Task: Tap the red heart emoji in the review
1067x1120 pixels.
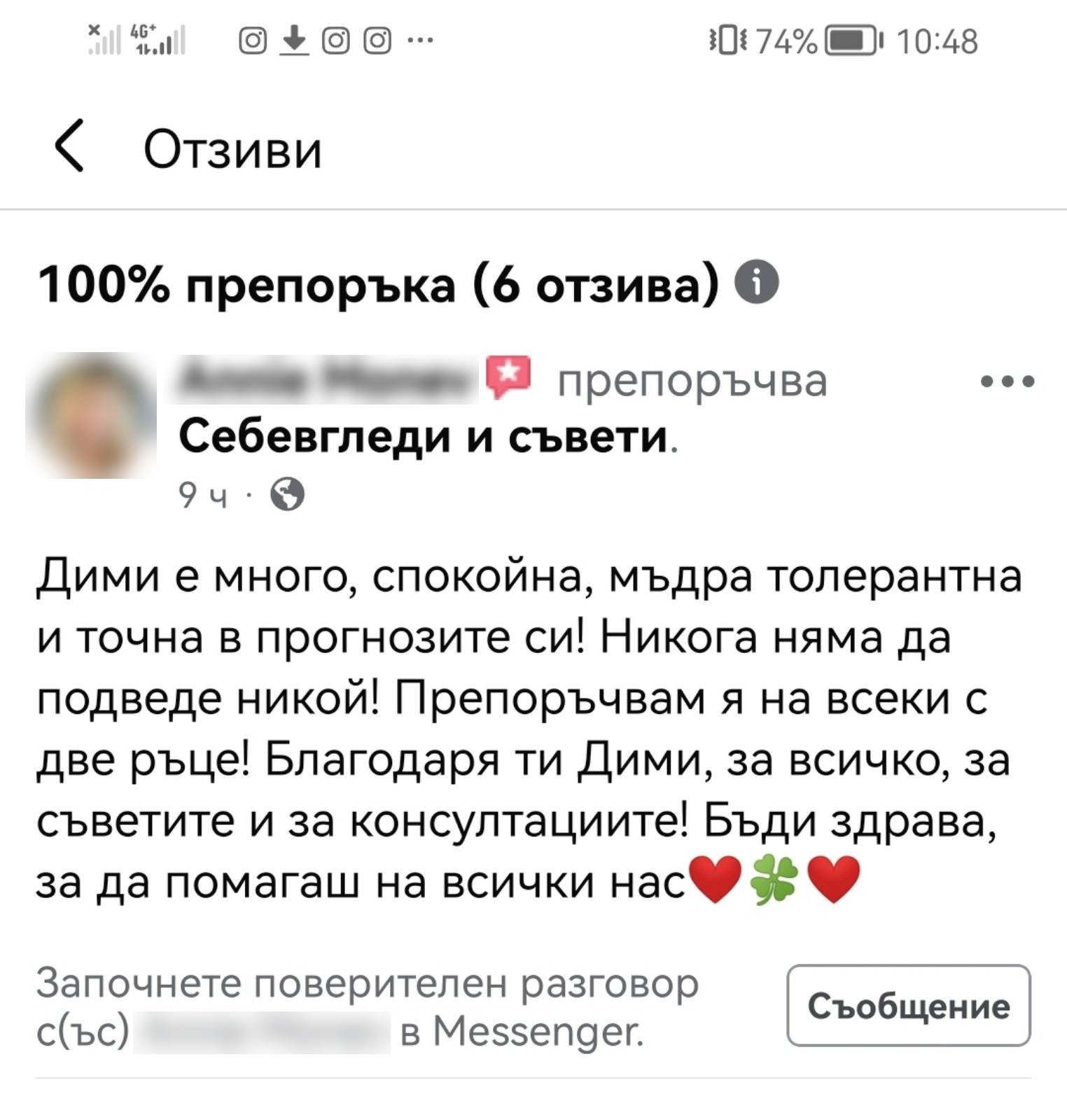Action: (715, 880)
